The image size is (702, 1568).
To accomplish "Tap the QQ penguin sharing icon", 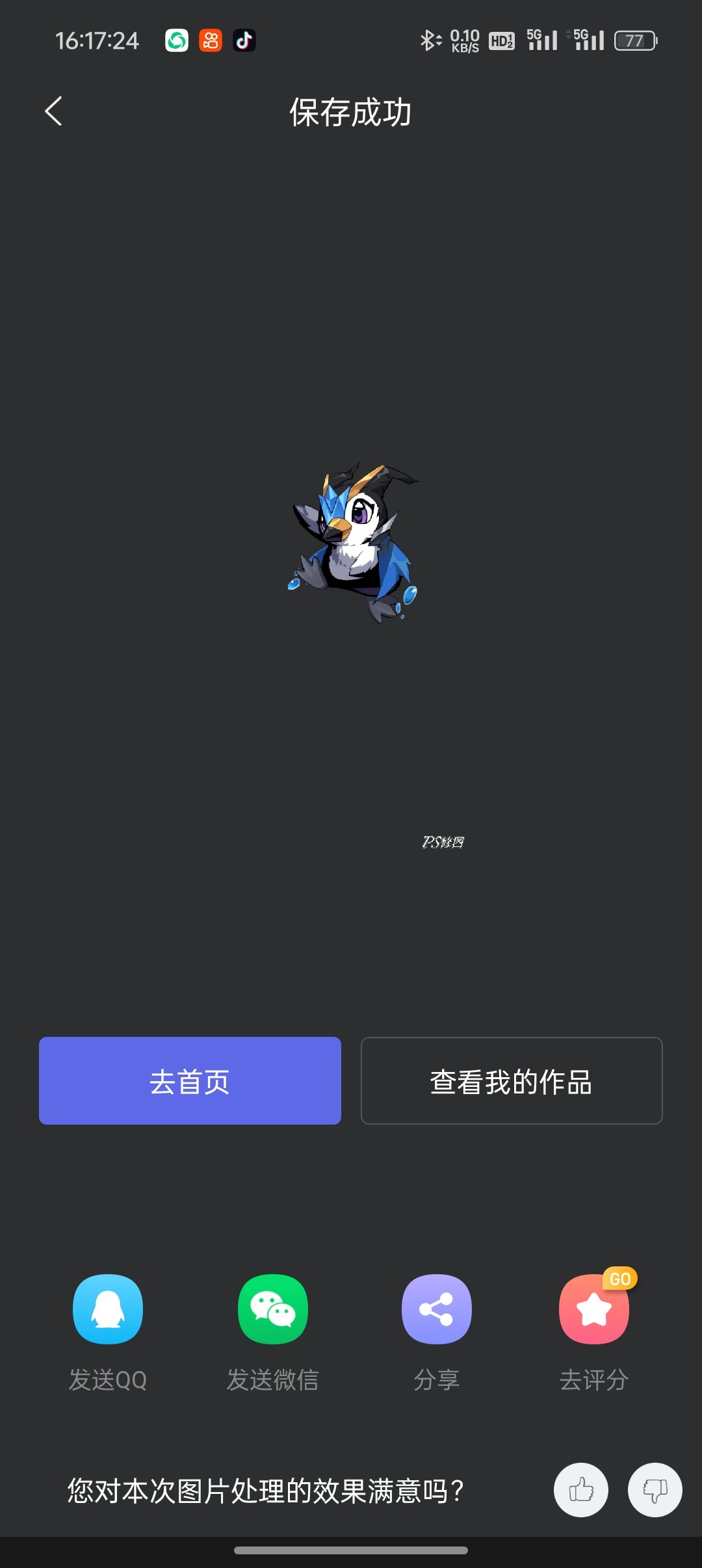I will coord(108,1309).
